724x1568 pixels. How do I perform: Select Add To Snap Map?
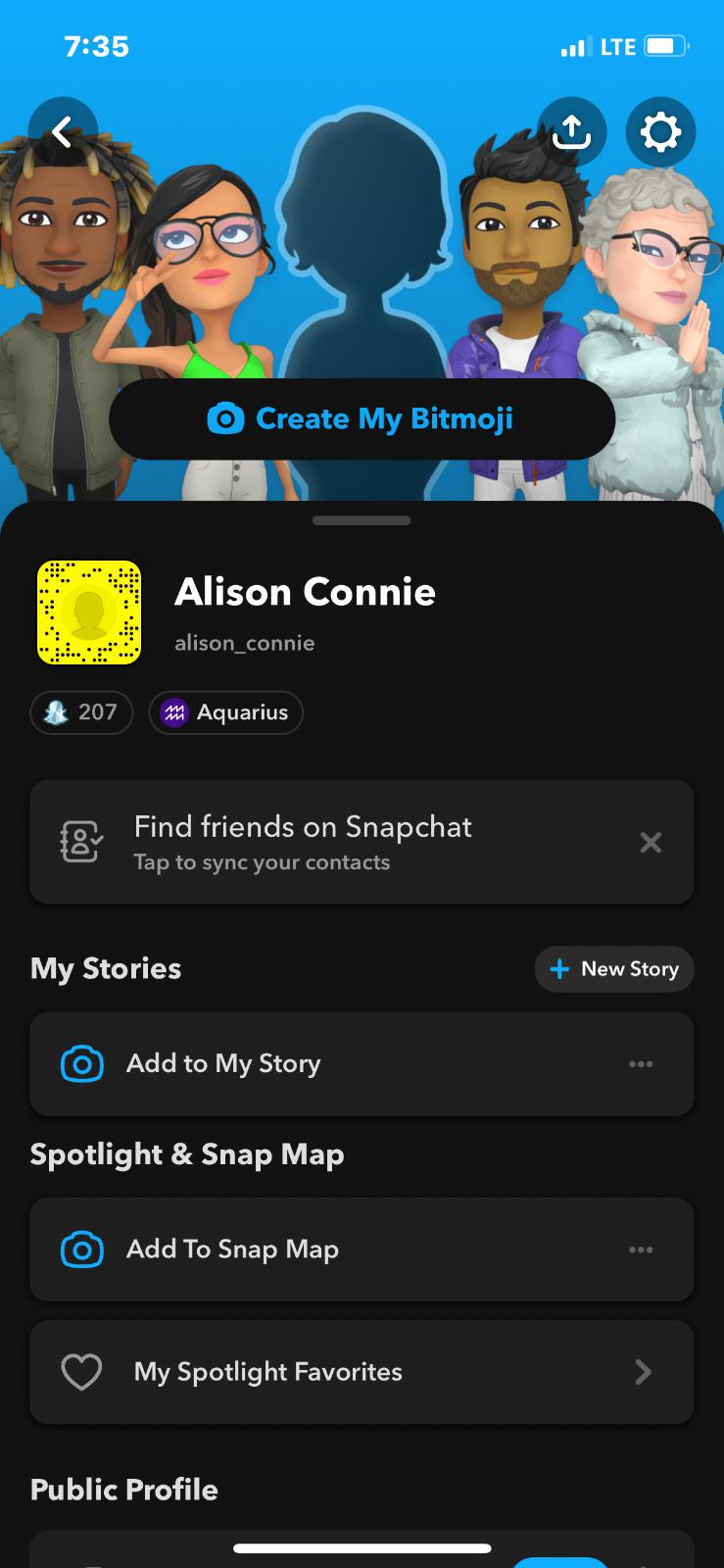coord(294,1249)
